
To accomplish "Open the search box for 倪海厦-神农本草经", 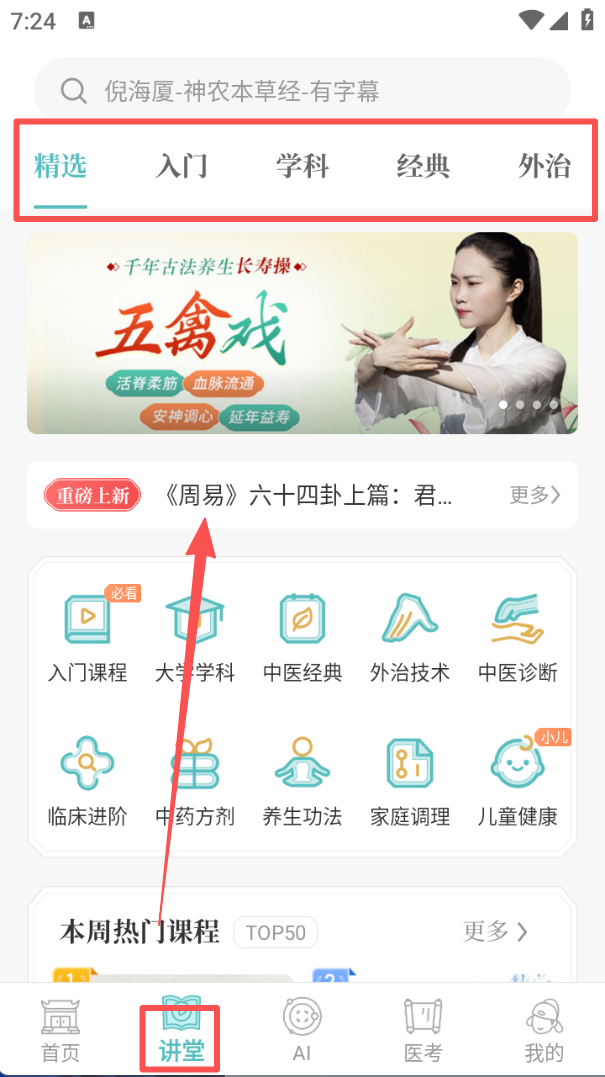I will [302, 92].
